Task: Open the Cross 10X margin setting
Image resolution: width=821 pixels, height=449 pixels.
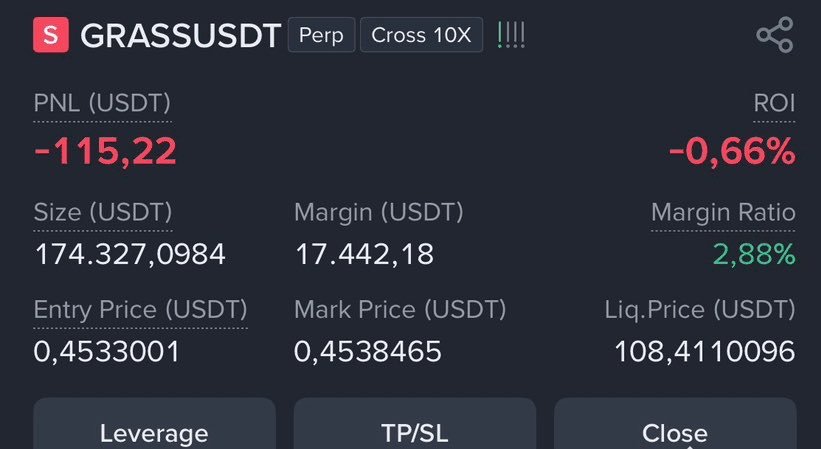Action: click(421, 35)
